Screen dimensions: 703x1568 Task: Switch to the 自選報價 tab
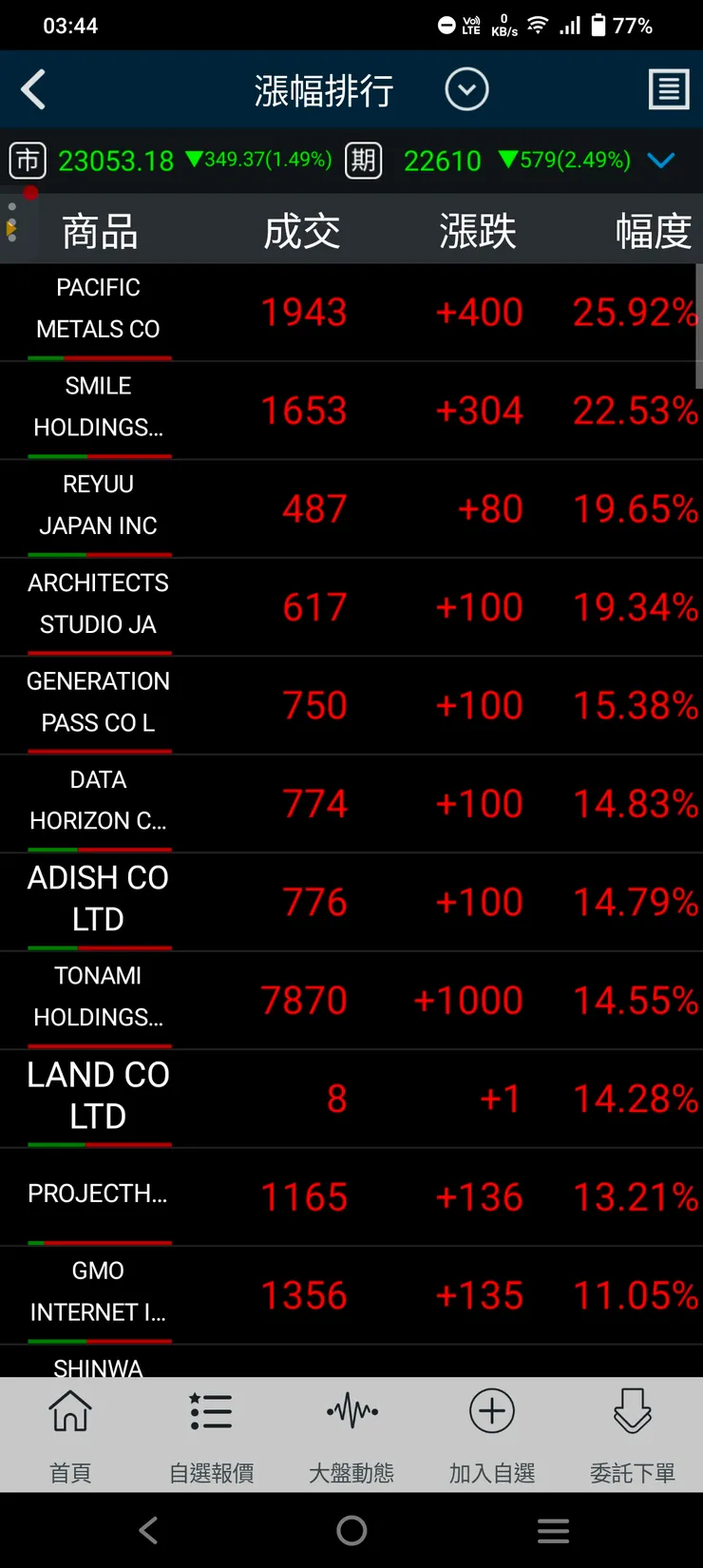211,1434
